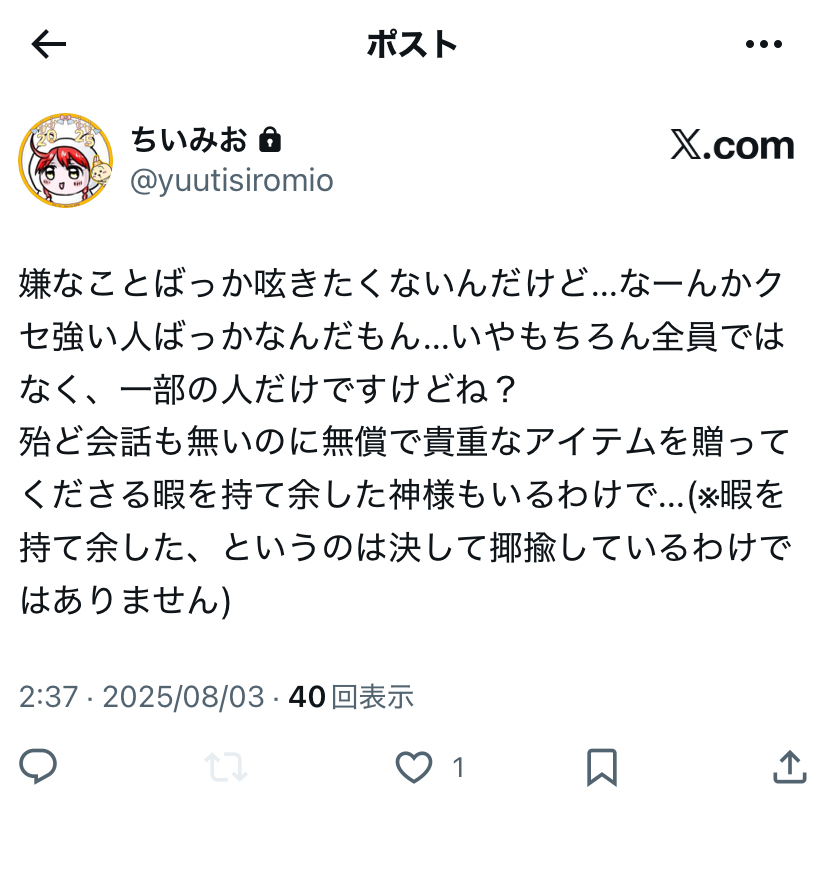Tap the repost icon
Screen dimensions: 828x884
click(226, 767)
